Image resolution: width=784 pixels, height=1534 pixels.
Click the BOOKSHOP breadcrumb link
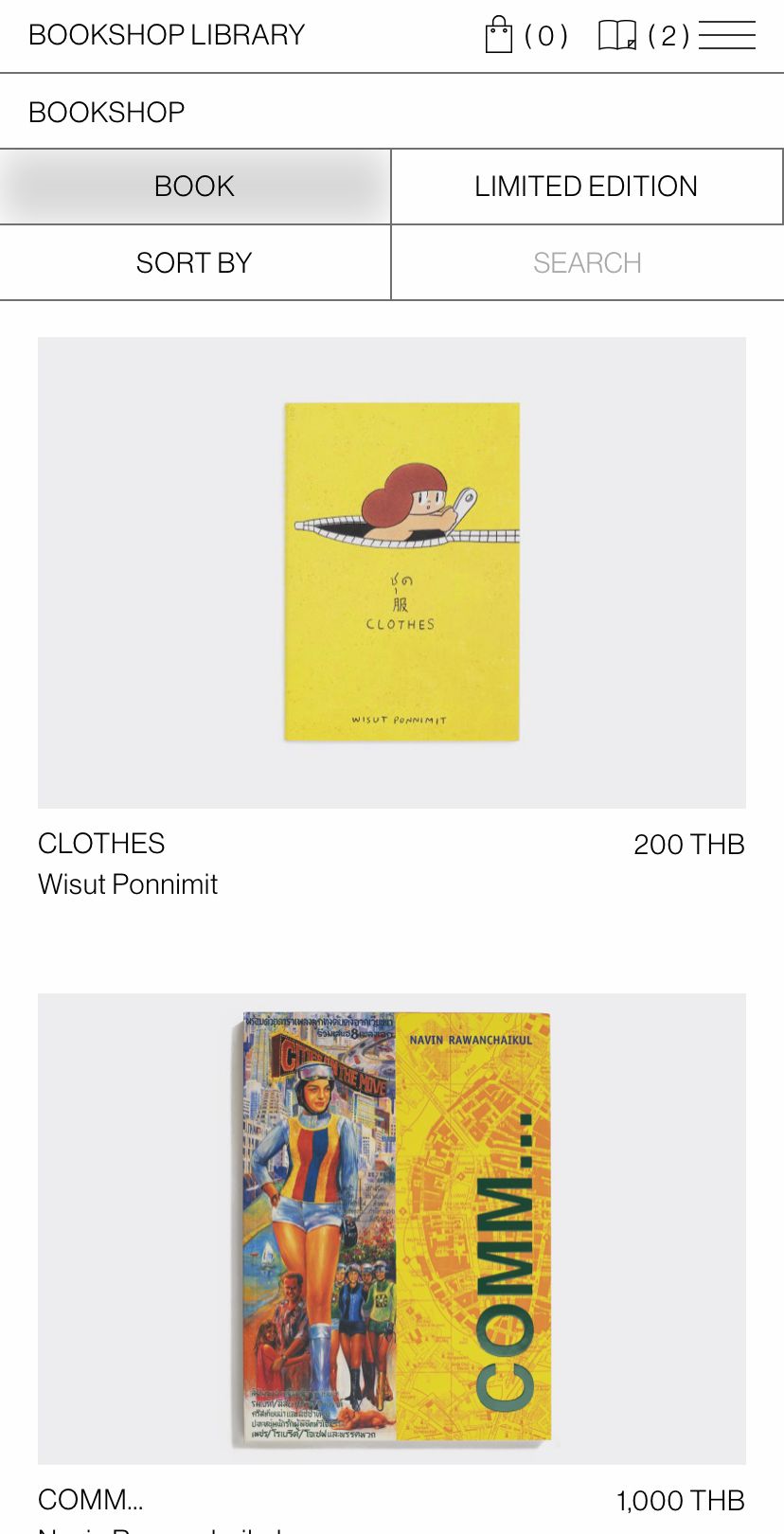[x=107, y=111]
